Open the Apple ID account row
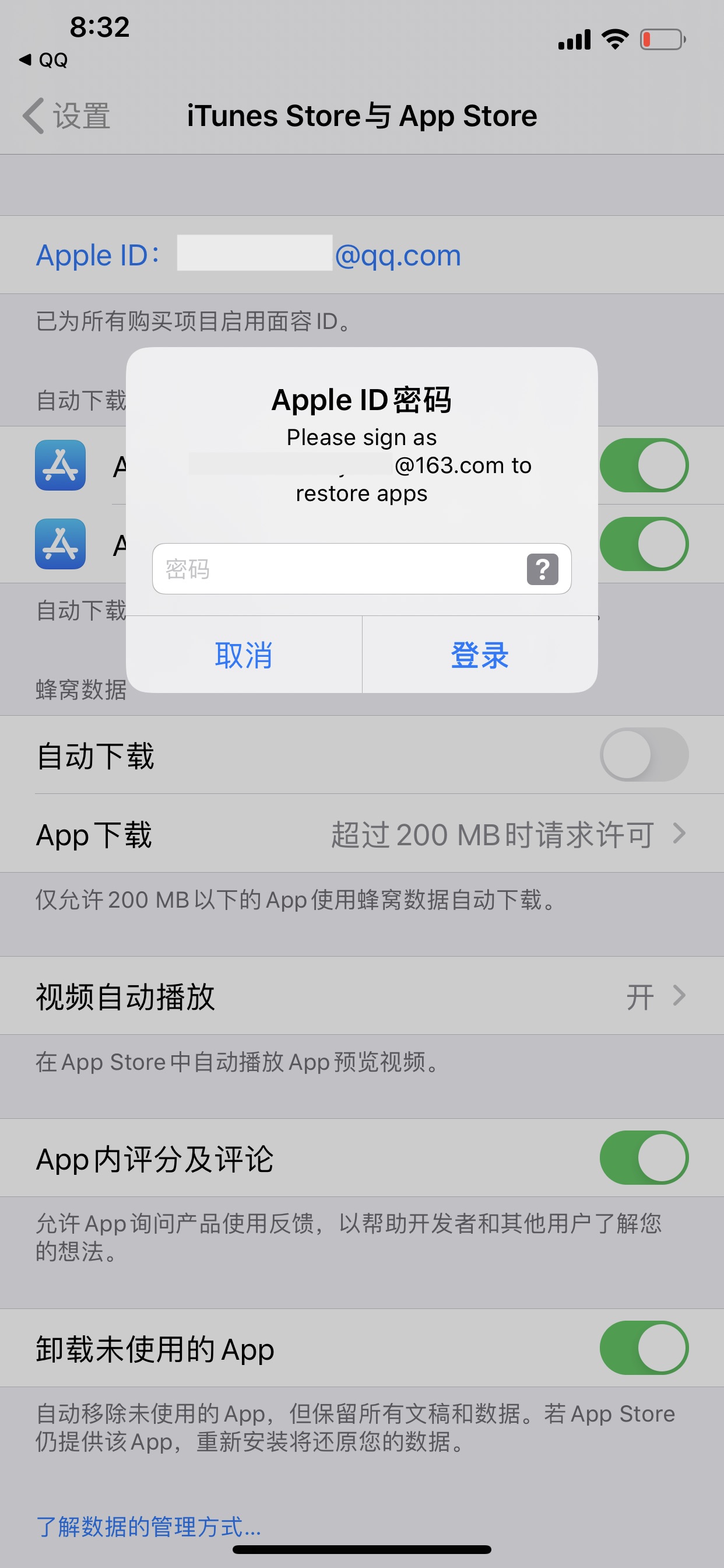The width and height of the screenshot is (724, 1568). (x=249, y=255)
